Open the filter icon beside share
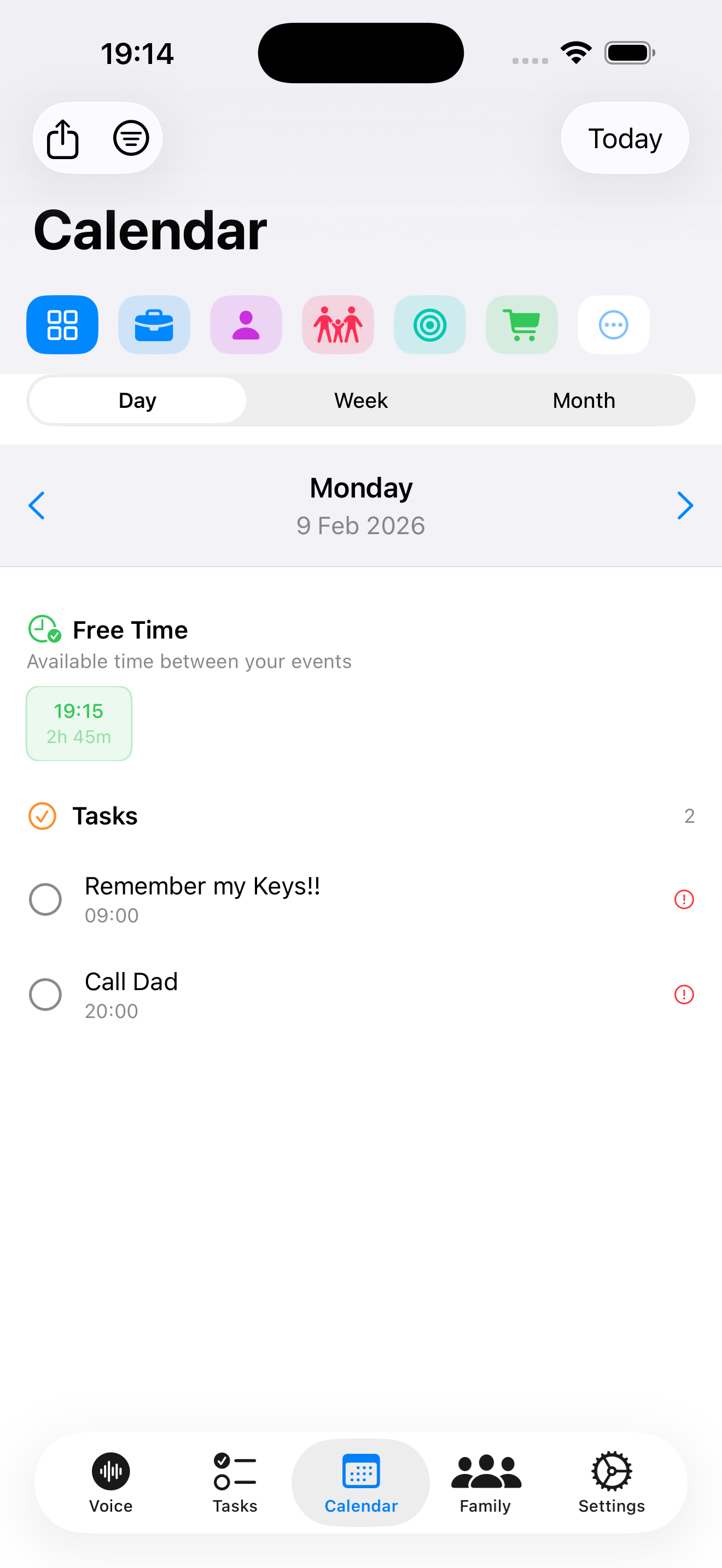The height and width of the screenshot is (1568, 722). 131,138
